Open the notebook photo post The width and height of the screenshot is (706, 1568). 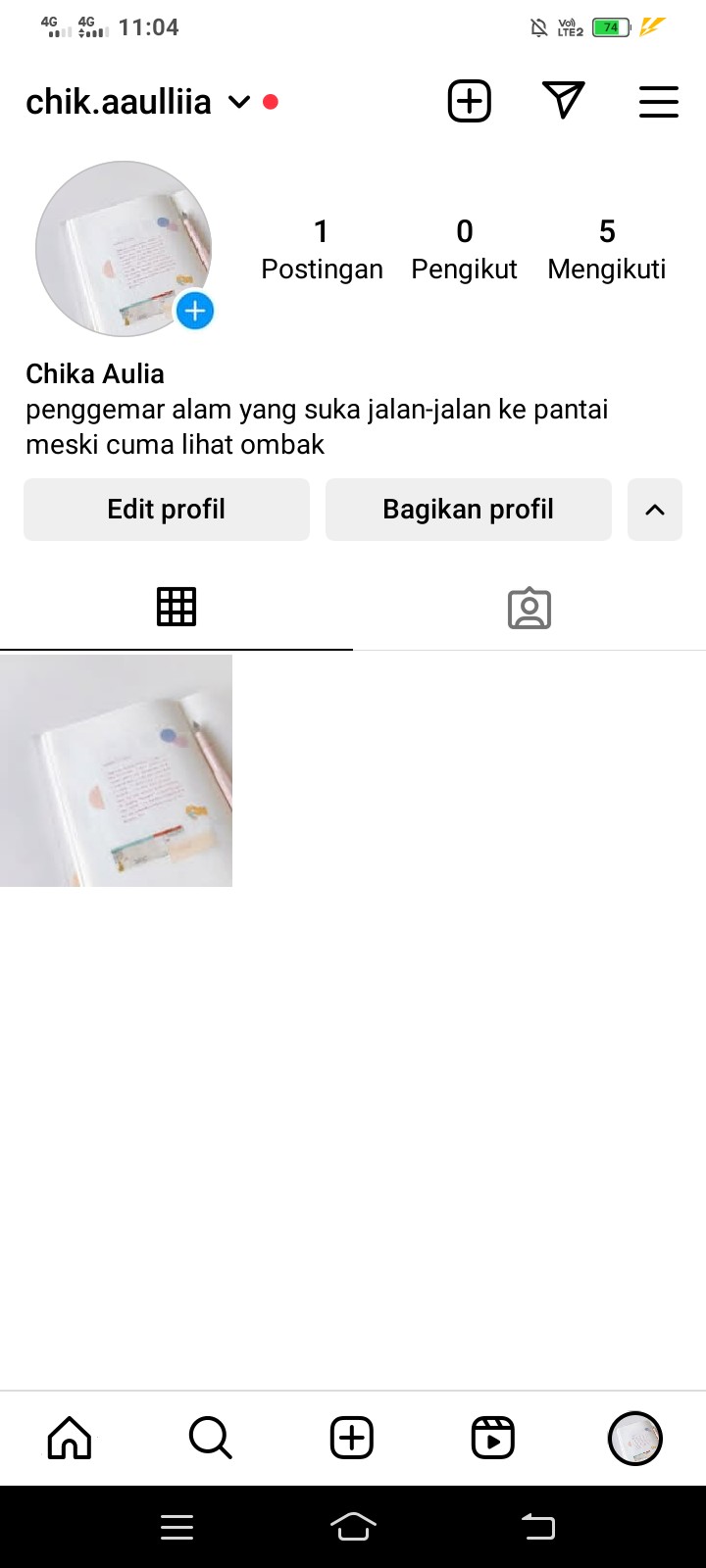116,770
